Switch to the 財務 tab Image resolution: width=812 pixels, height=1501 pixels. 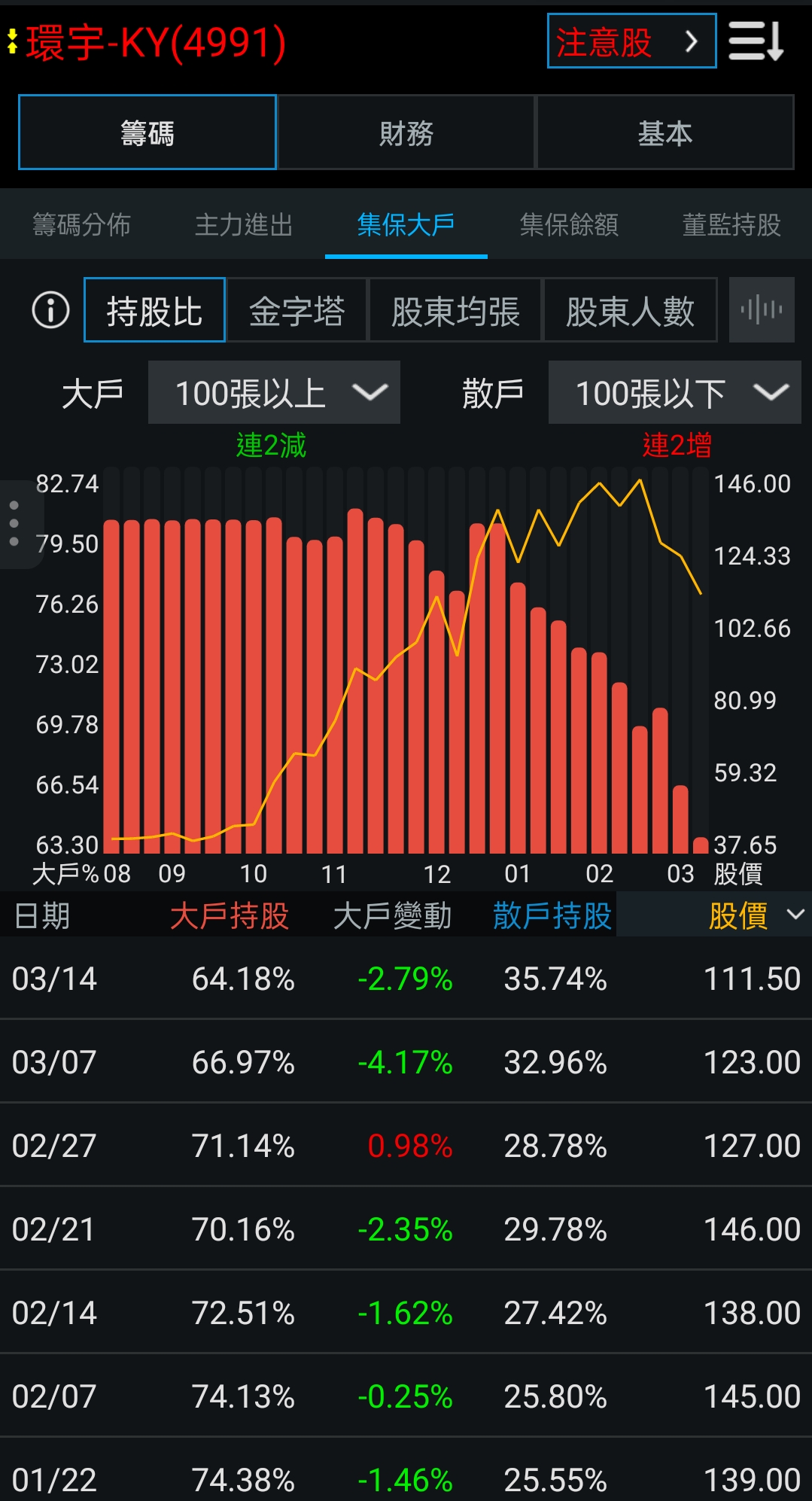[406, 132]
